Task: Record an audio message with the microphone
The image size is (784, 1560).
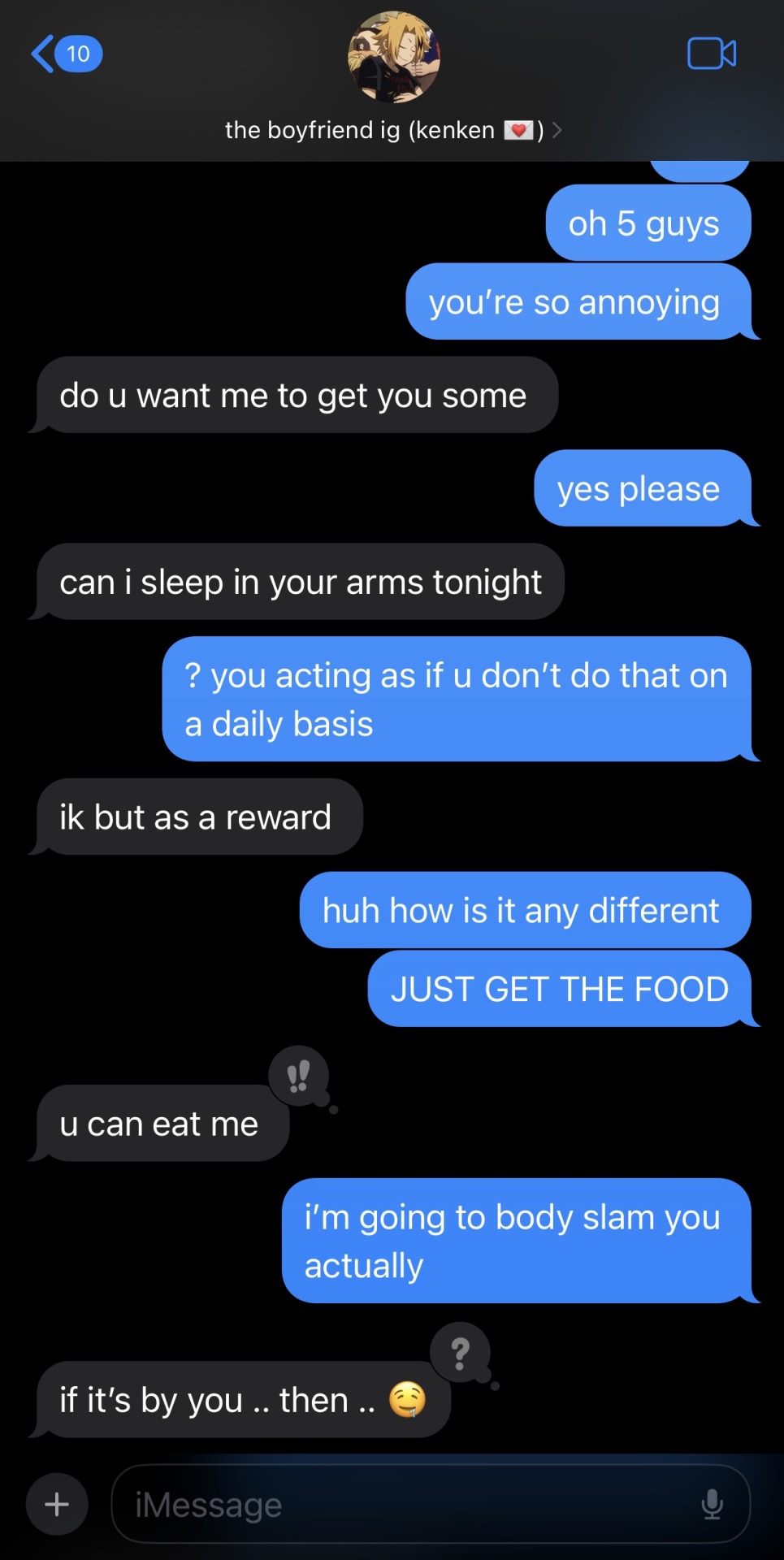Action: click(712, 1504)
